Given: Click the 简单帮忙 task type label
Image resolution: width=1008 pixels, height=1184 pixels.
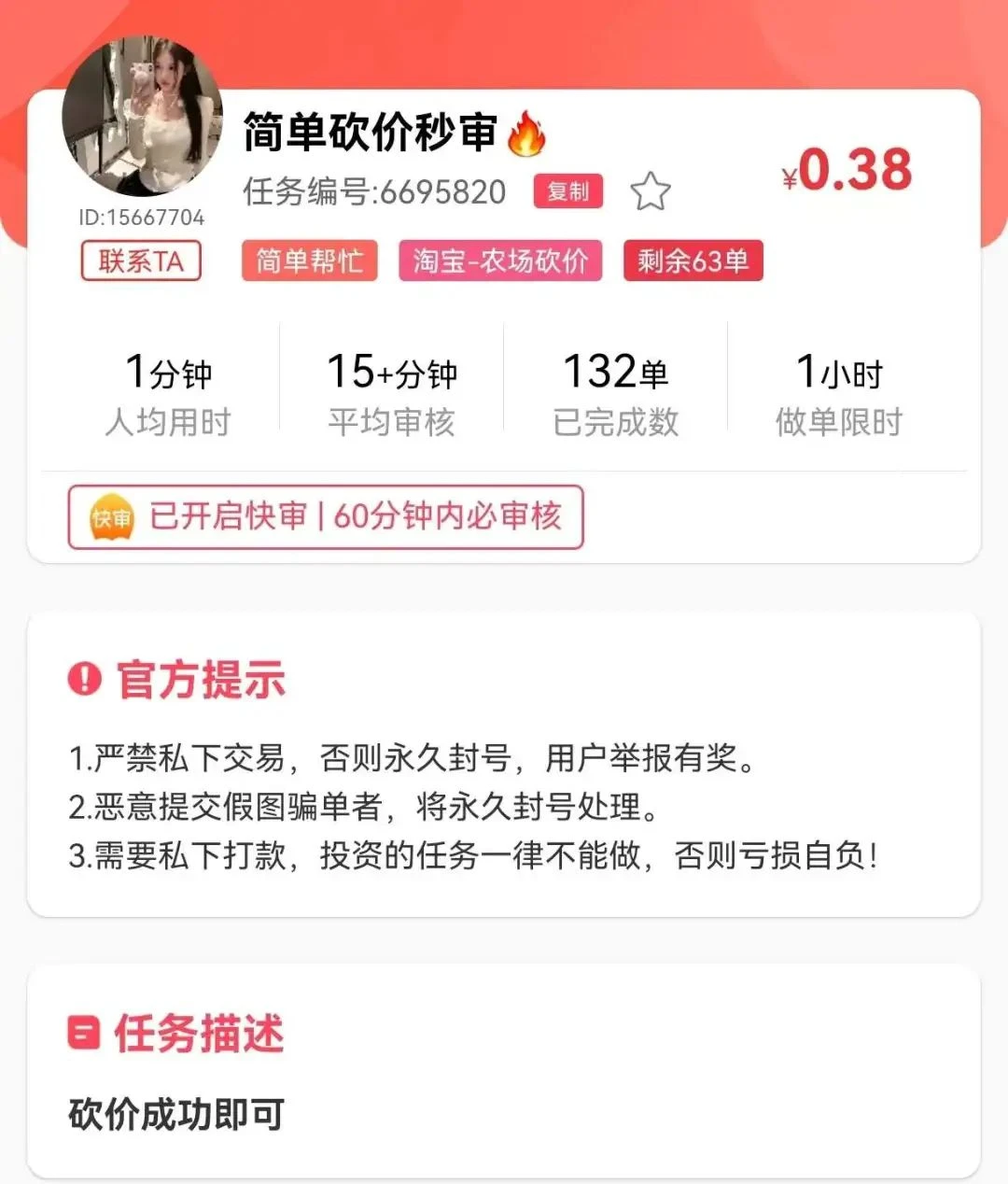Looking at the screenshot, I should click(x=309, y=261).
